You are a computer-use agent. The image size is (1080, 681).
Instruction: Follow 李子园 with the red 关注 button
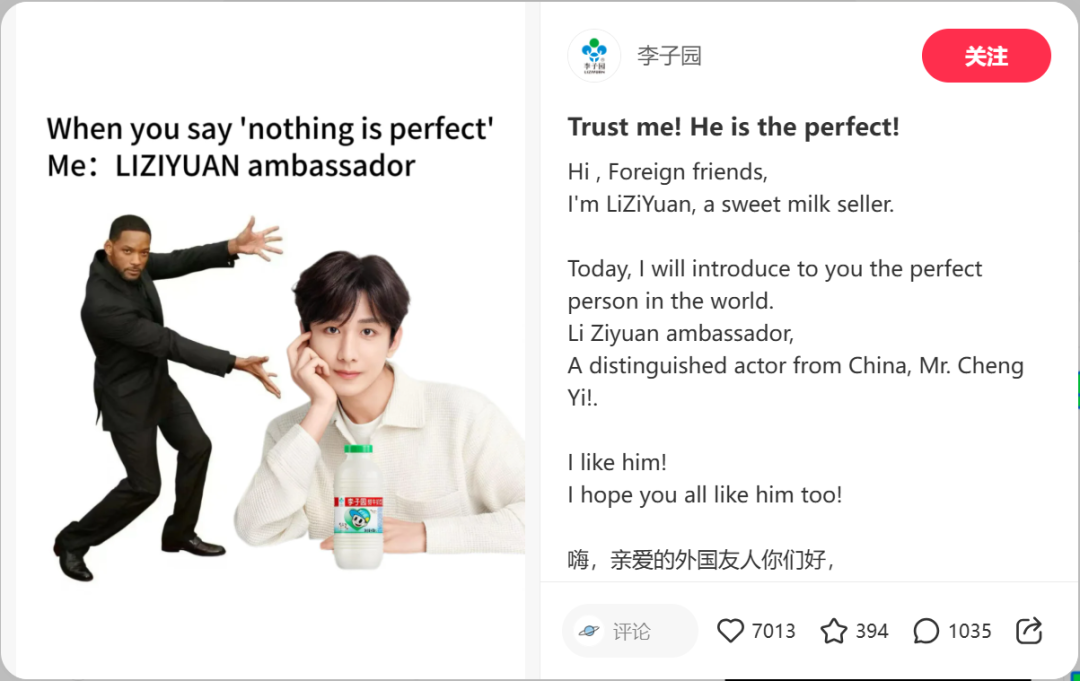[x=986, y=56]
